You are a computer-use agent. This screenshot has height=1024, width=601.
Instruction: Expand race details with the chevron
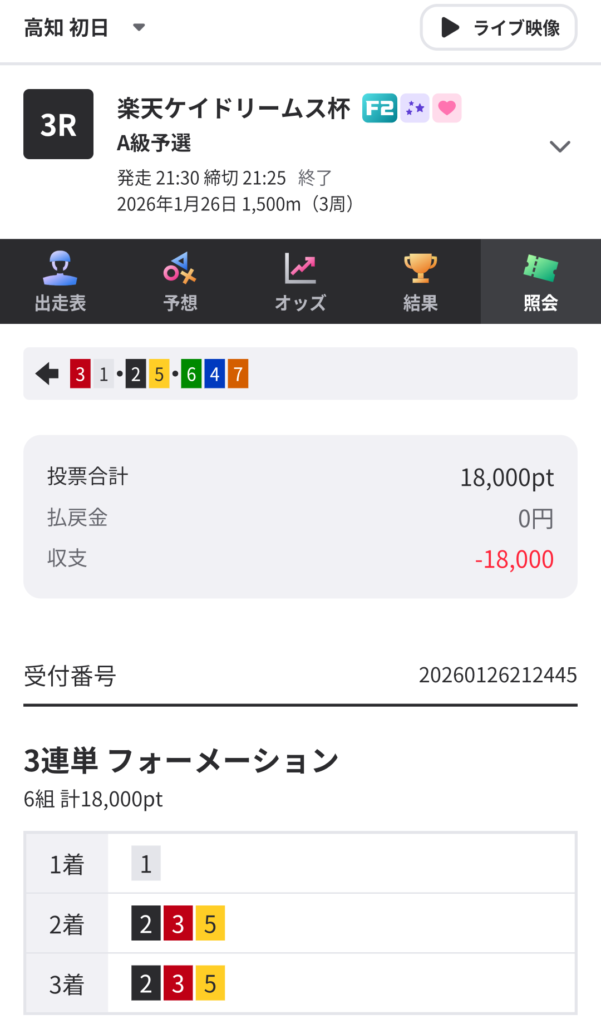pos(560,147)
